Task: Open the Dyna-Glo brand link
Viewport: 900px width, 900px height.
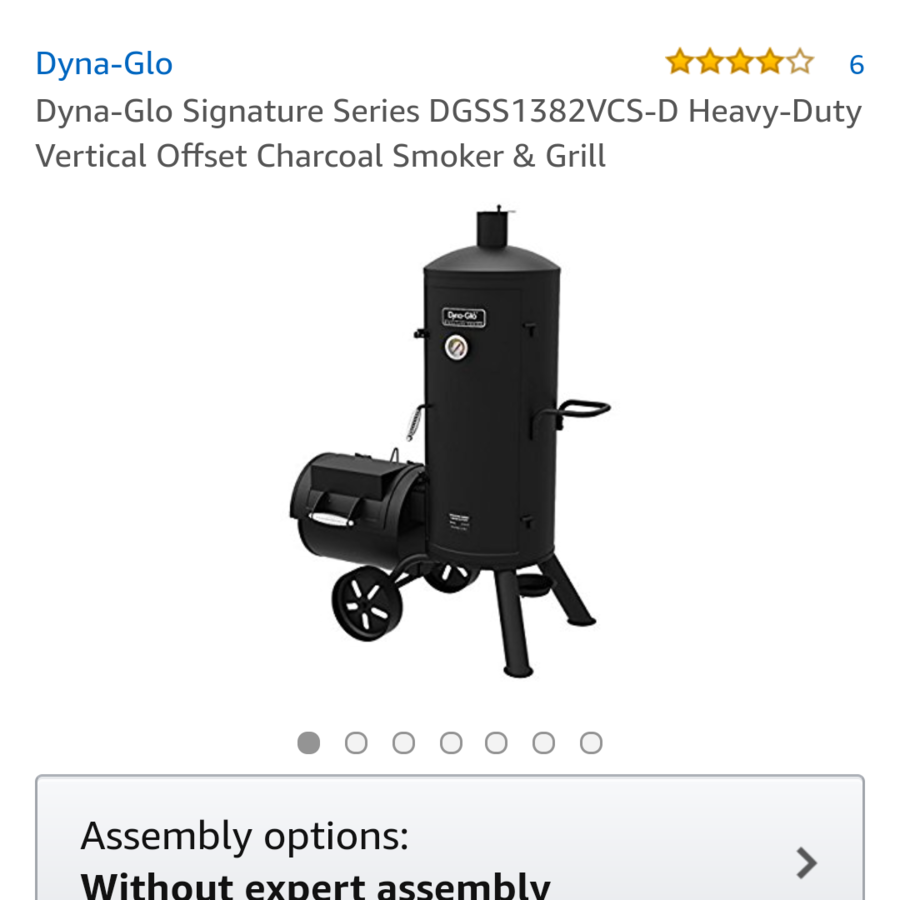Action: point(104,64)
